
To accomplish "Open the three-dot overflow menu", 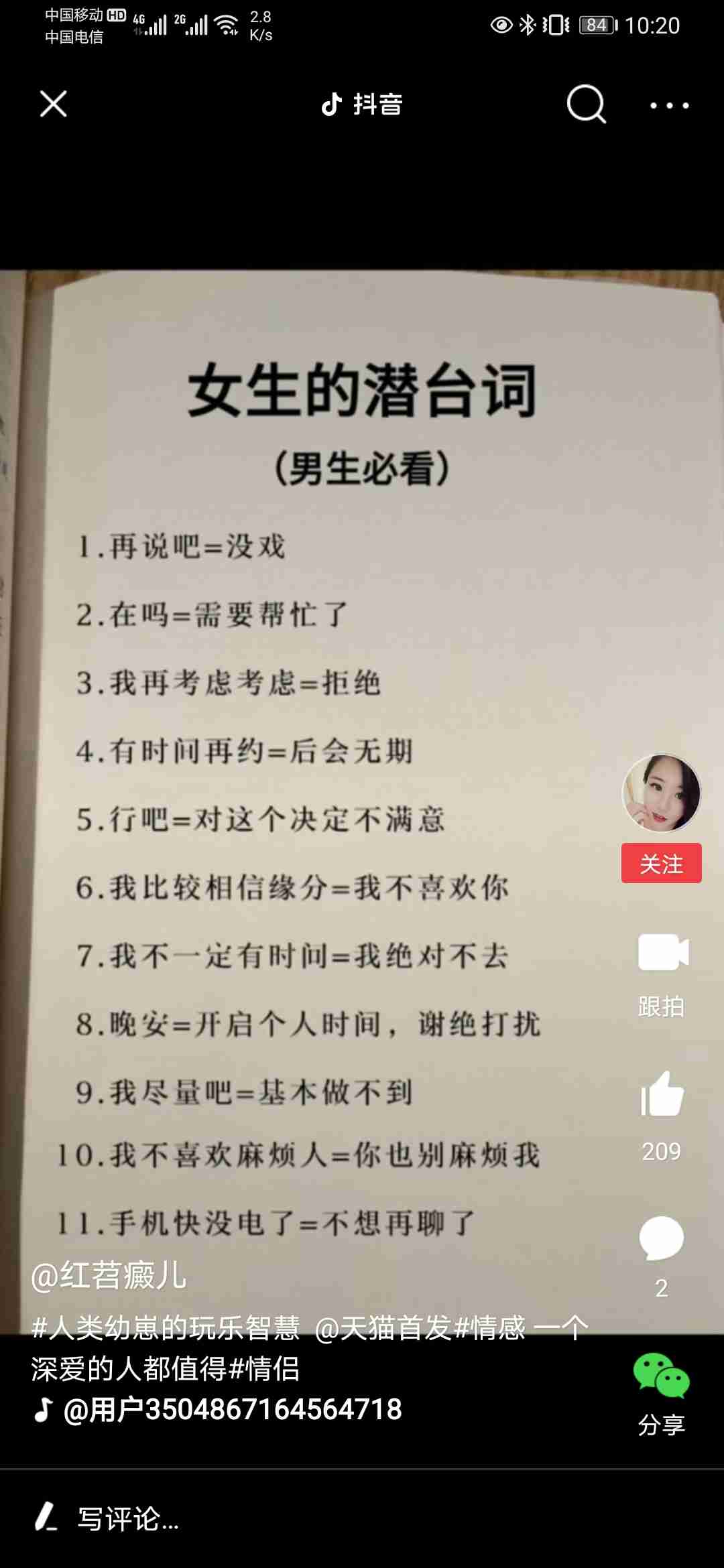I will (669, 105).
